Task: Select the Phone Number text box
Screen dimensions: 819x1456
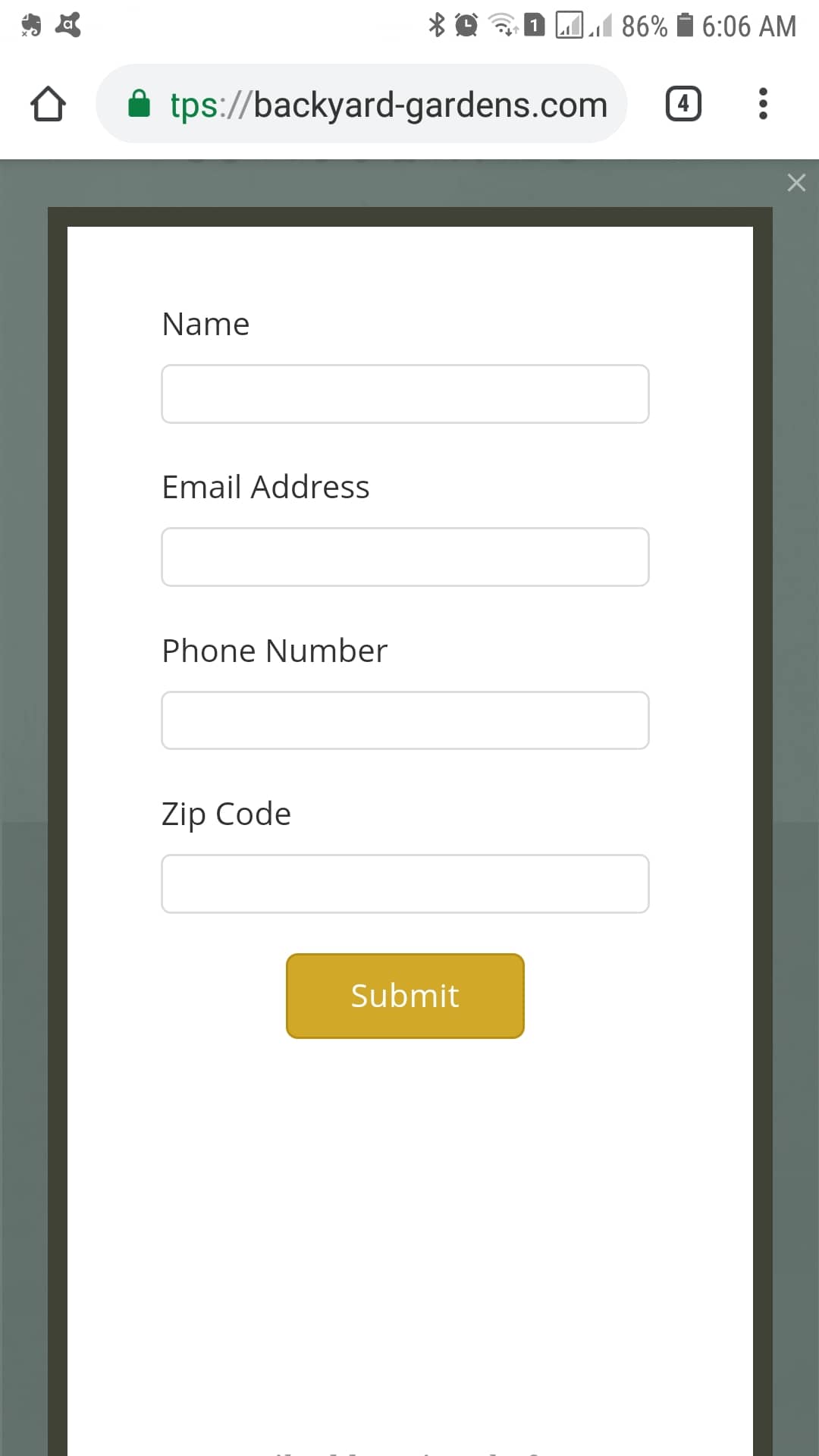Action: 405,720
